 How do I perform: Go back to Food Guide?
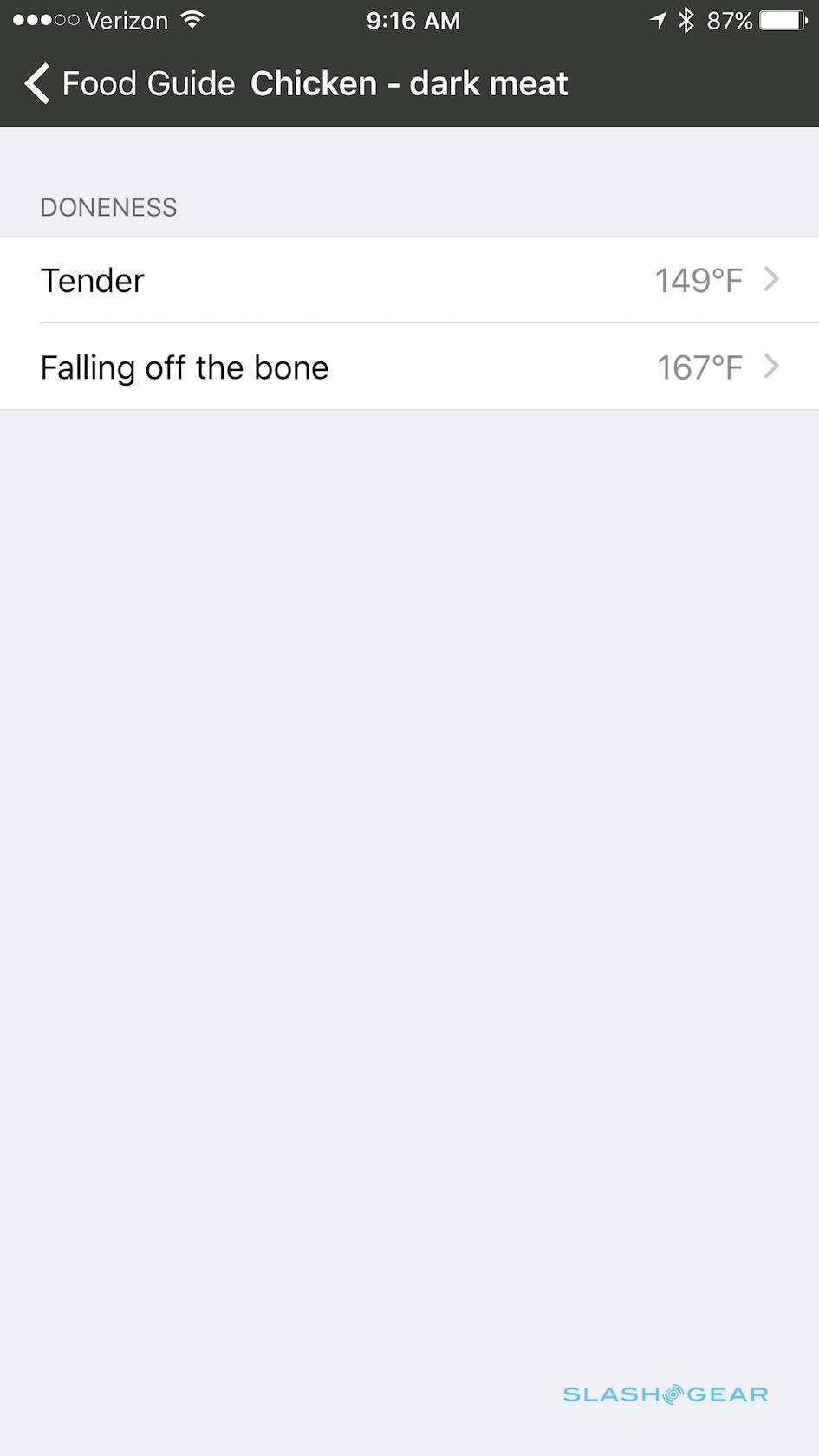[130, 84]
